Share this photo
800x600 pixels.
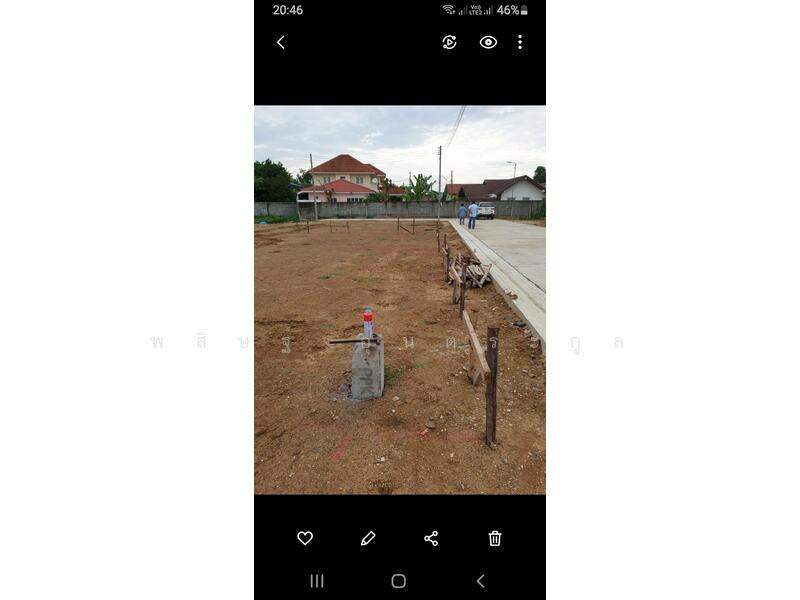point(431,538)
